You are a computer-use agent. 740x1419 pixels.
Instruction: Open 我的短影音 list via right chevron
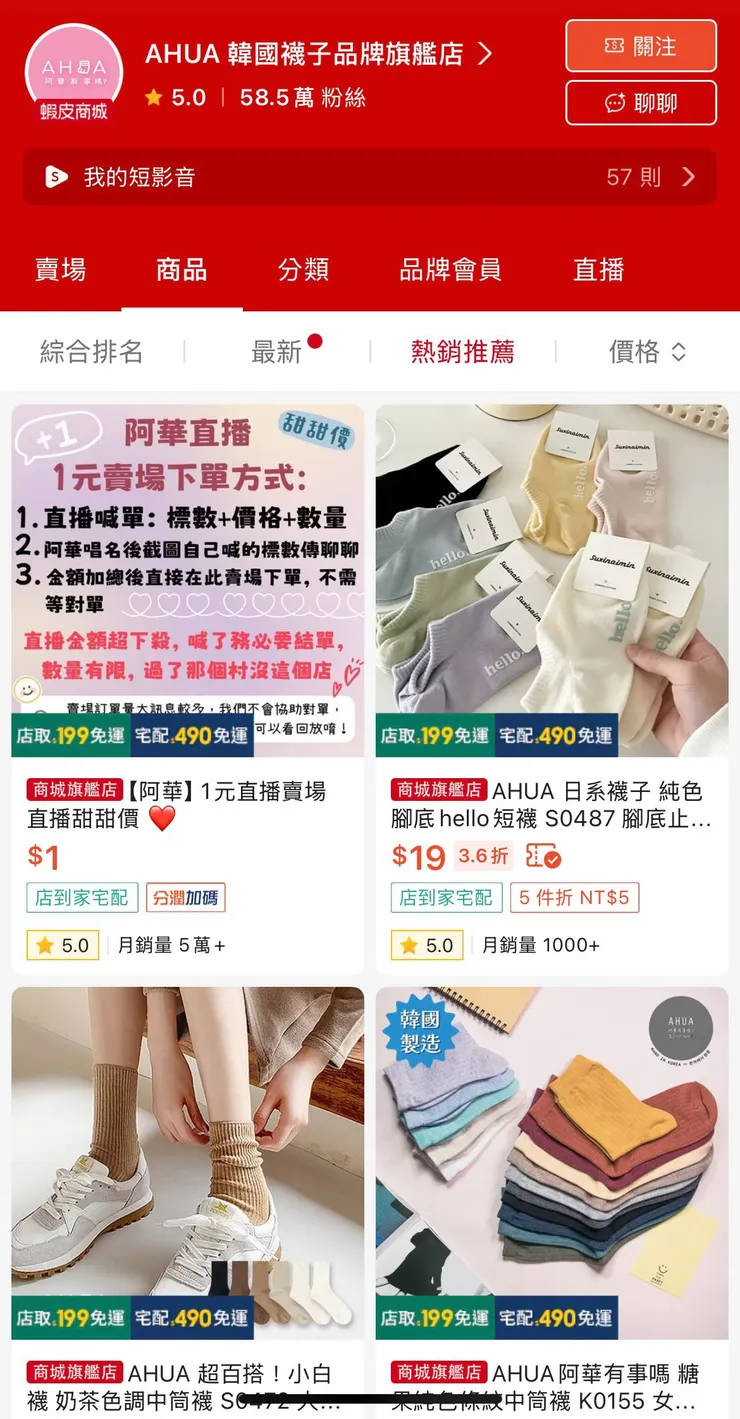(x=688, y=176)
